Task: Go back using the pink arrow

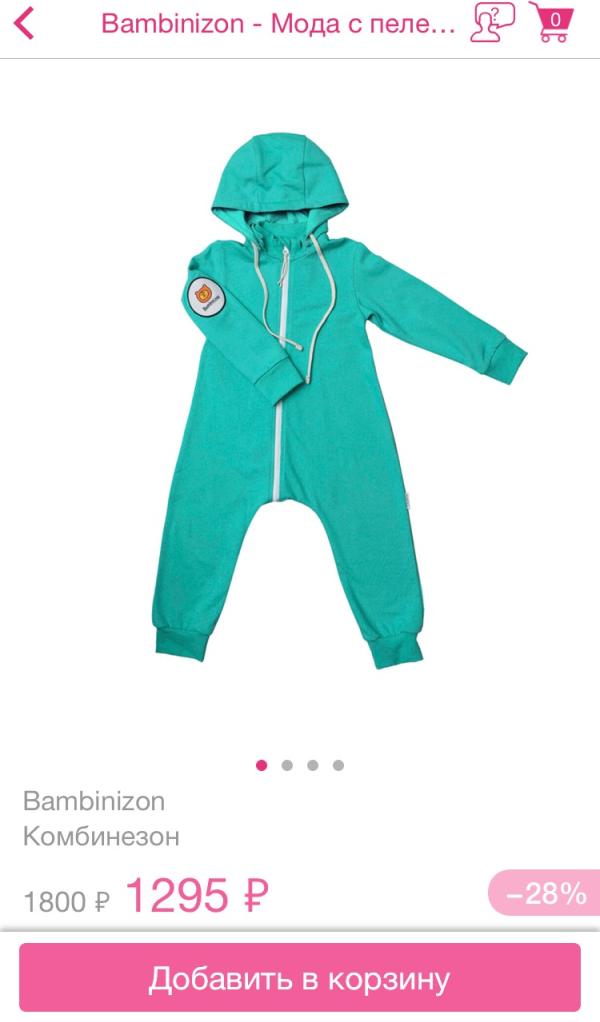Action: [24, 24]
